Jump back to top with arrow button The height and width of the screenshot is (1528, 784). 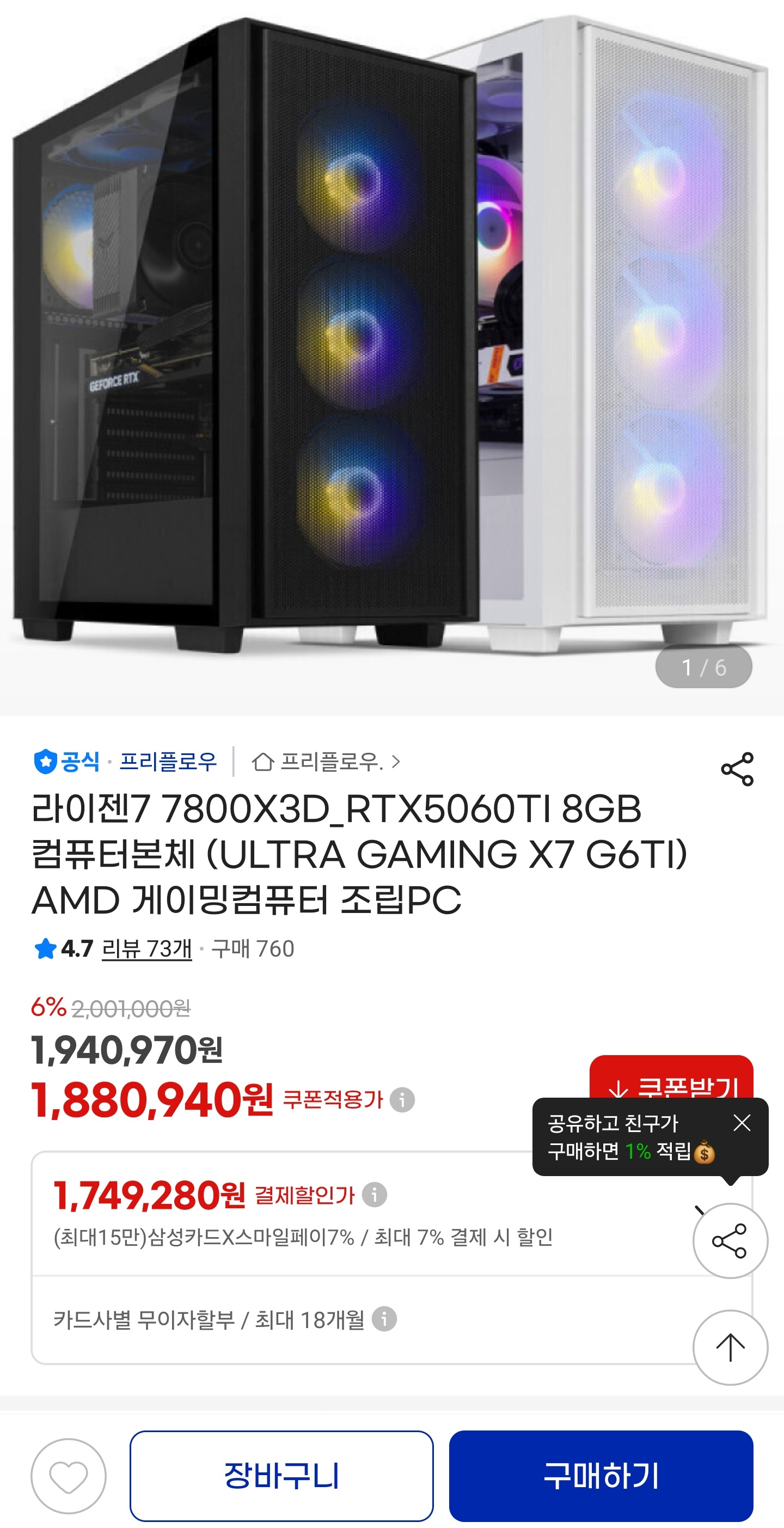[730, 1347]
